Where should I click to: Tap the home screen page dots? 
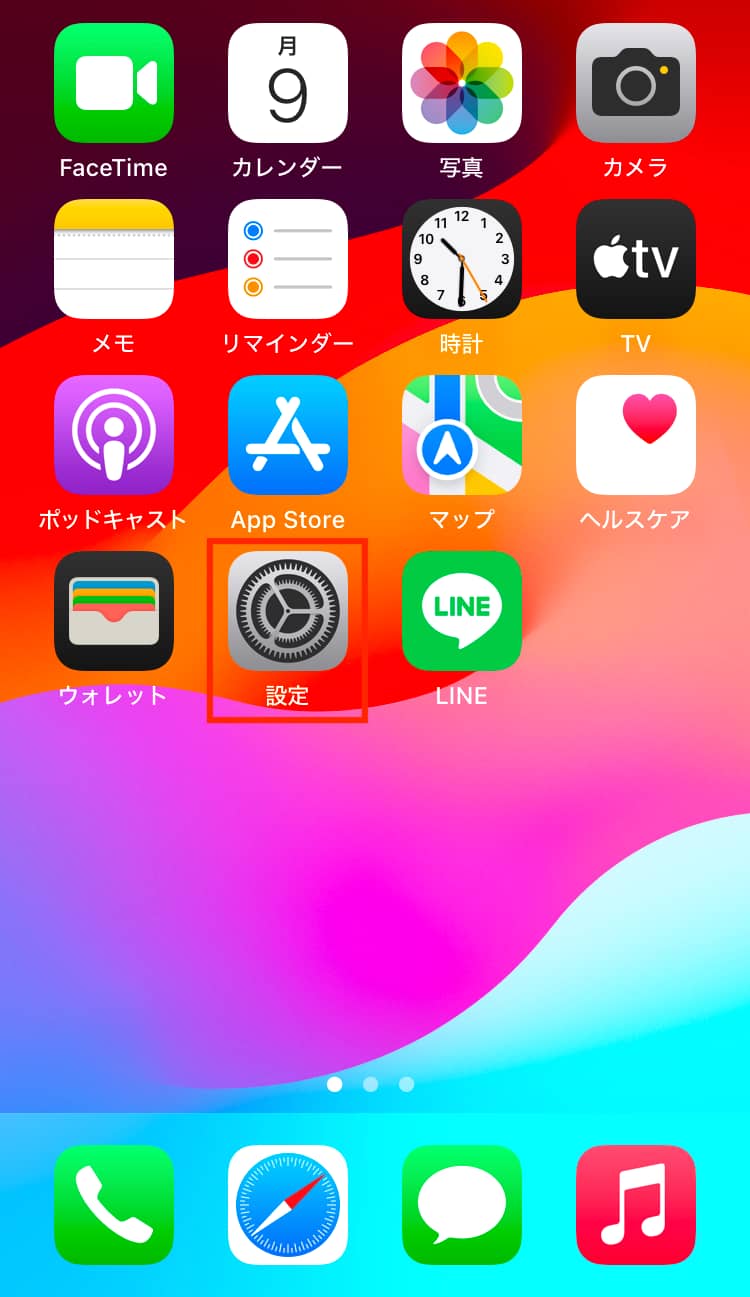tap(370, 1084)
